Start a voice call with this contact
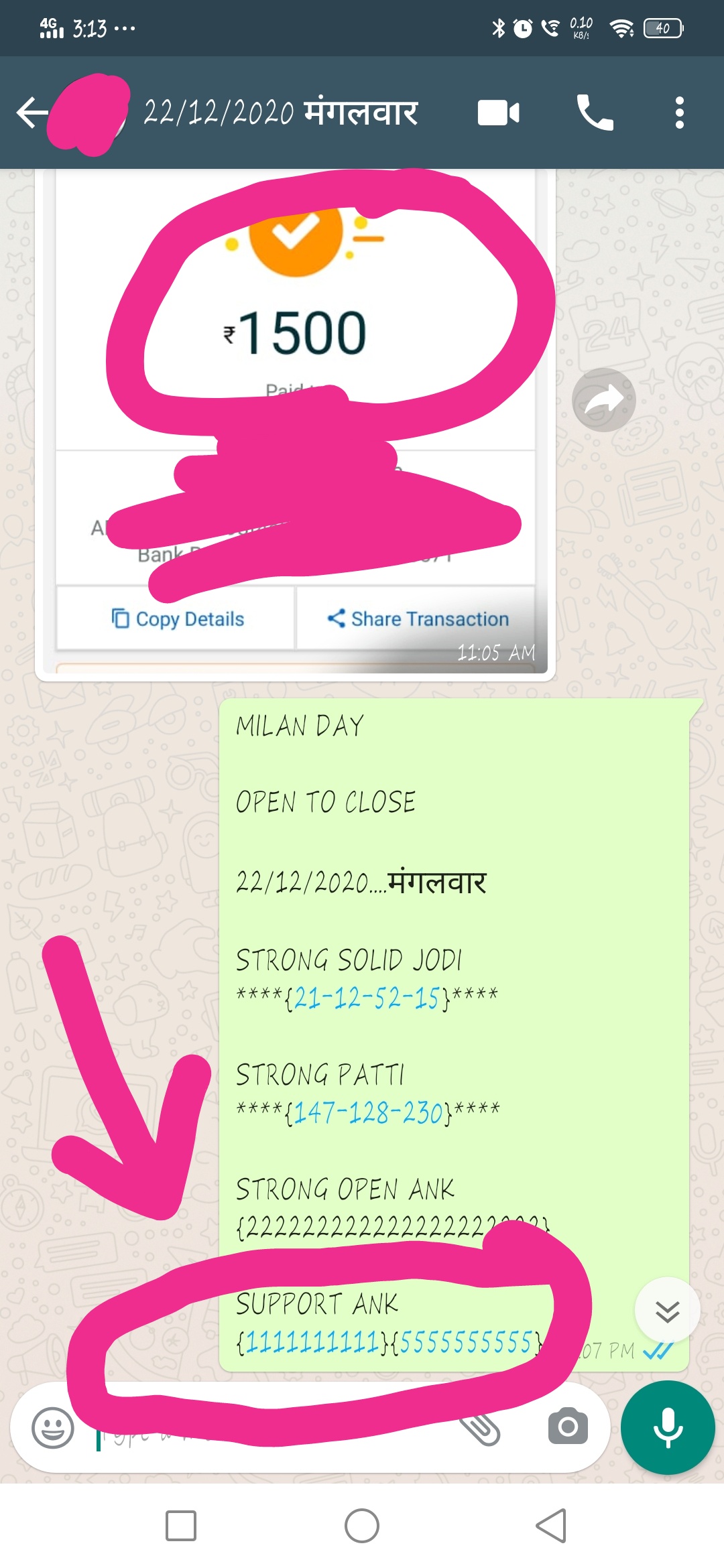Image resolution: width=724 pixels, height=1568 pixels. coord(594,113)
